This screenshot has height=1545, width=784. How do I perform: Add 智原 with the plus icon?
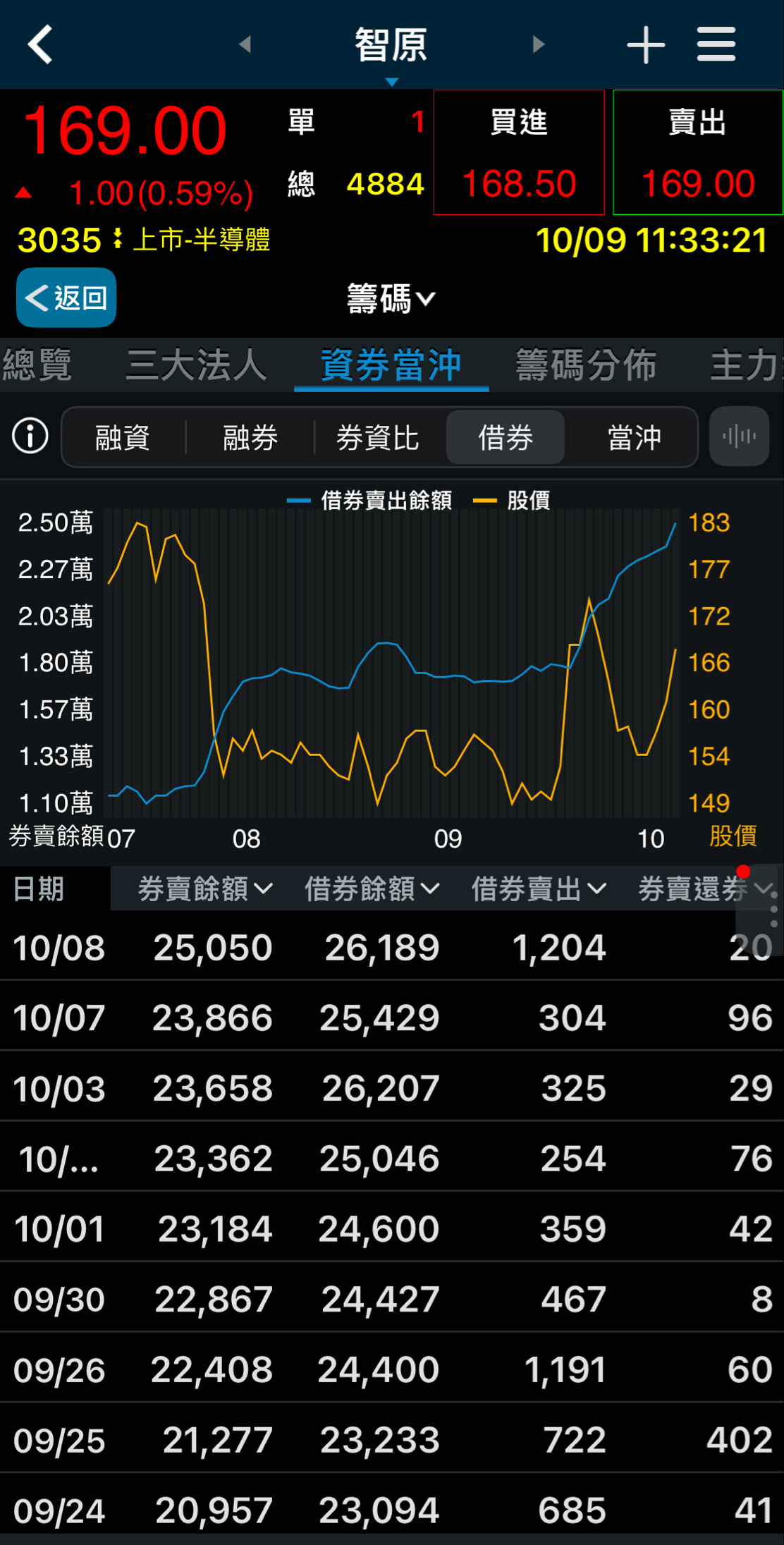pos(645,45)
